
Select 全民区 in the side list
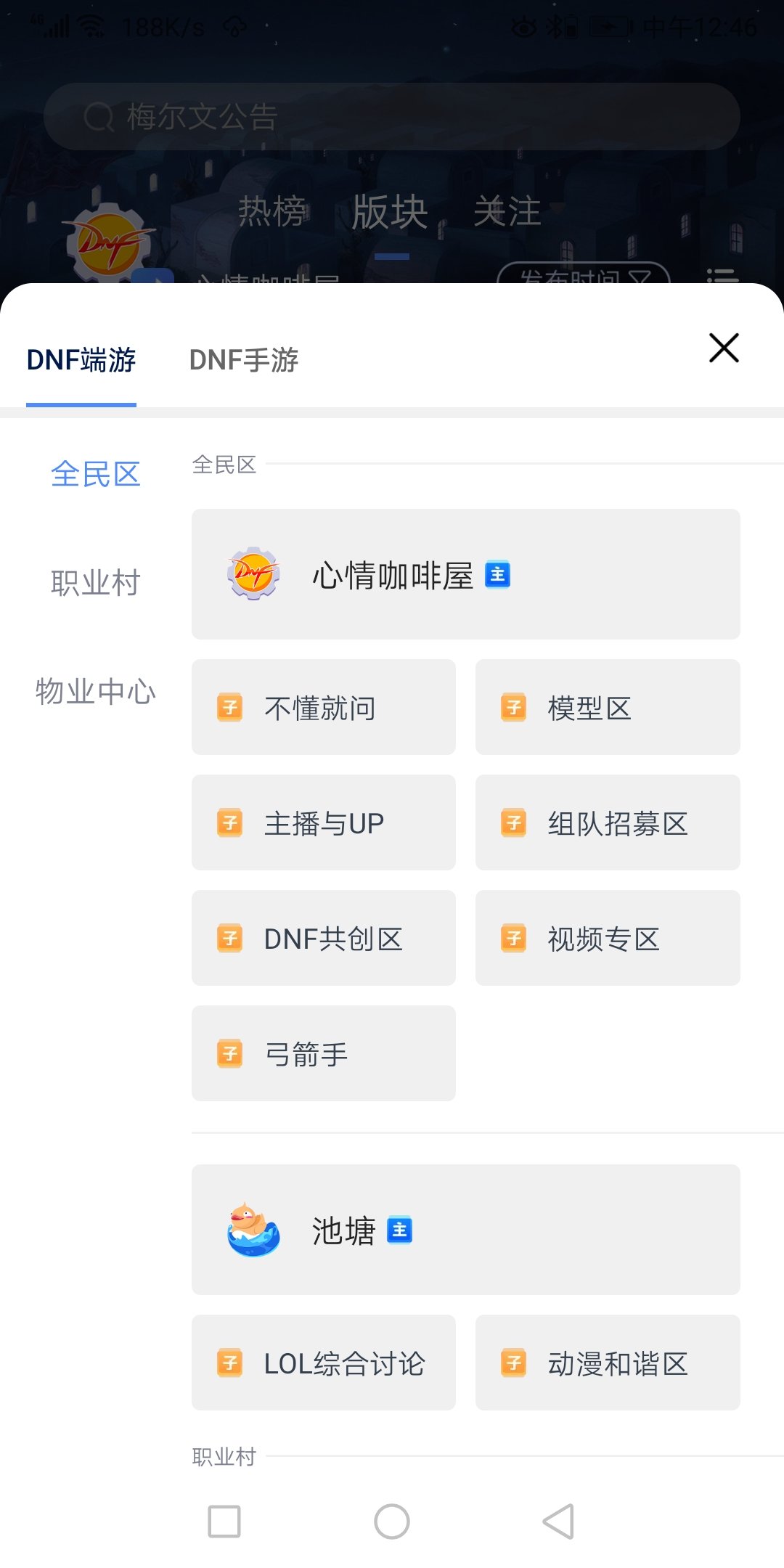[95, 474]
